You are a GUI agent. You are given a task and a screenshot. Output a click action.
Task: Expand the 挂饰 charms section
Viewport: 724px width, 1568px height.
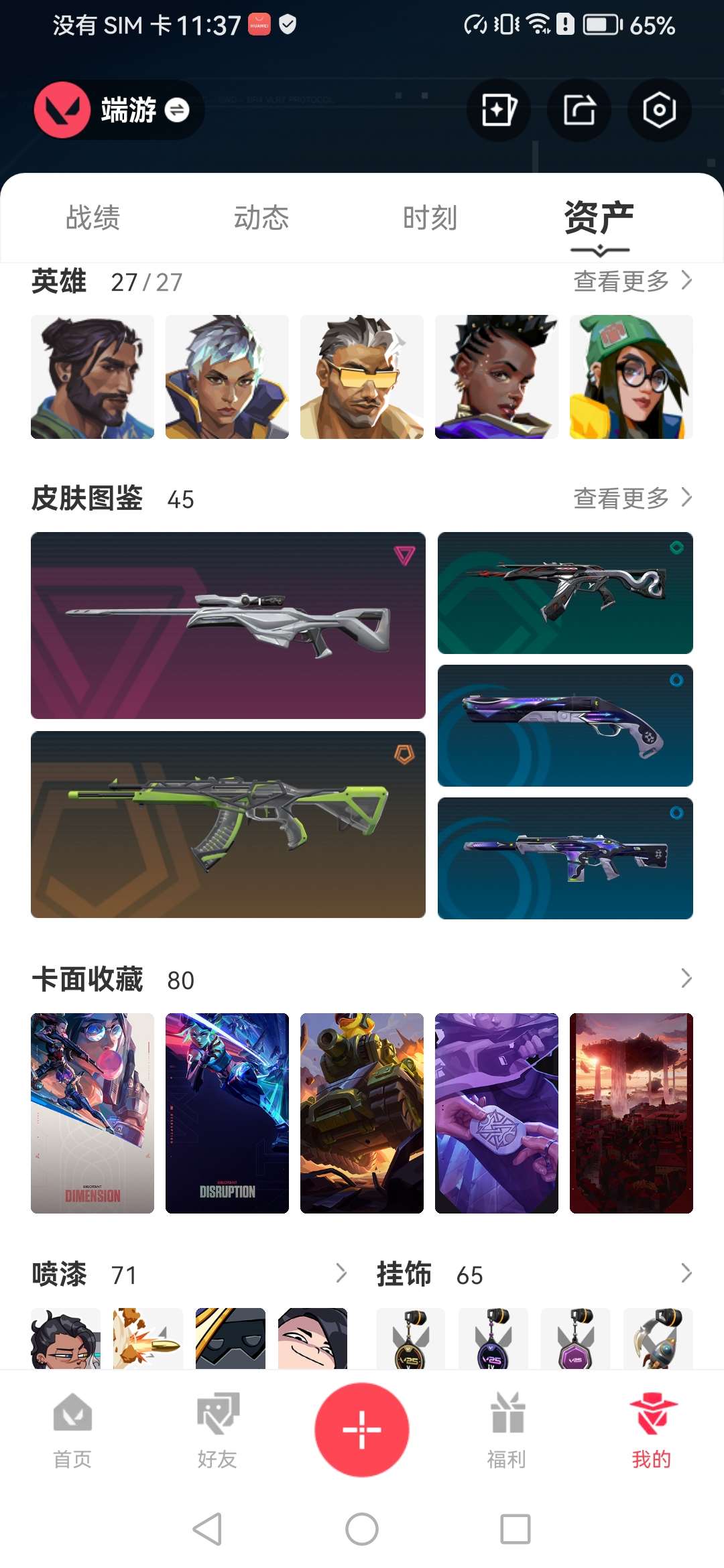[686, 1273]
